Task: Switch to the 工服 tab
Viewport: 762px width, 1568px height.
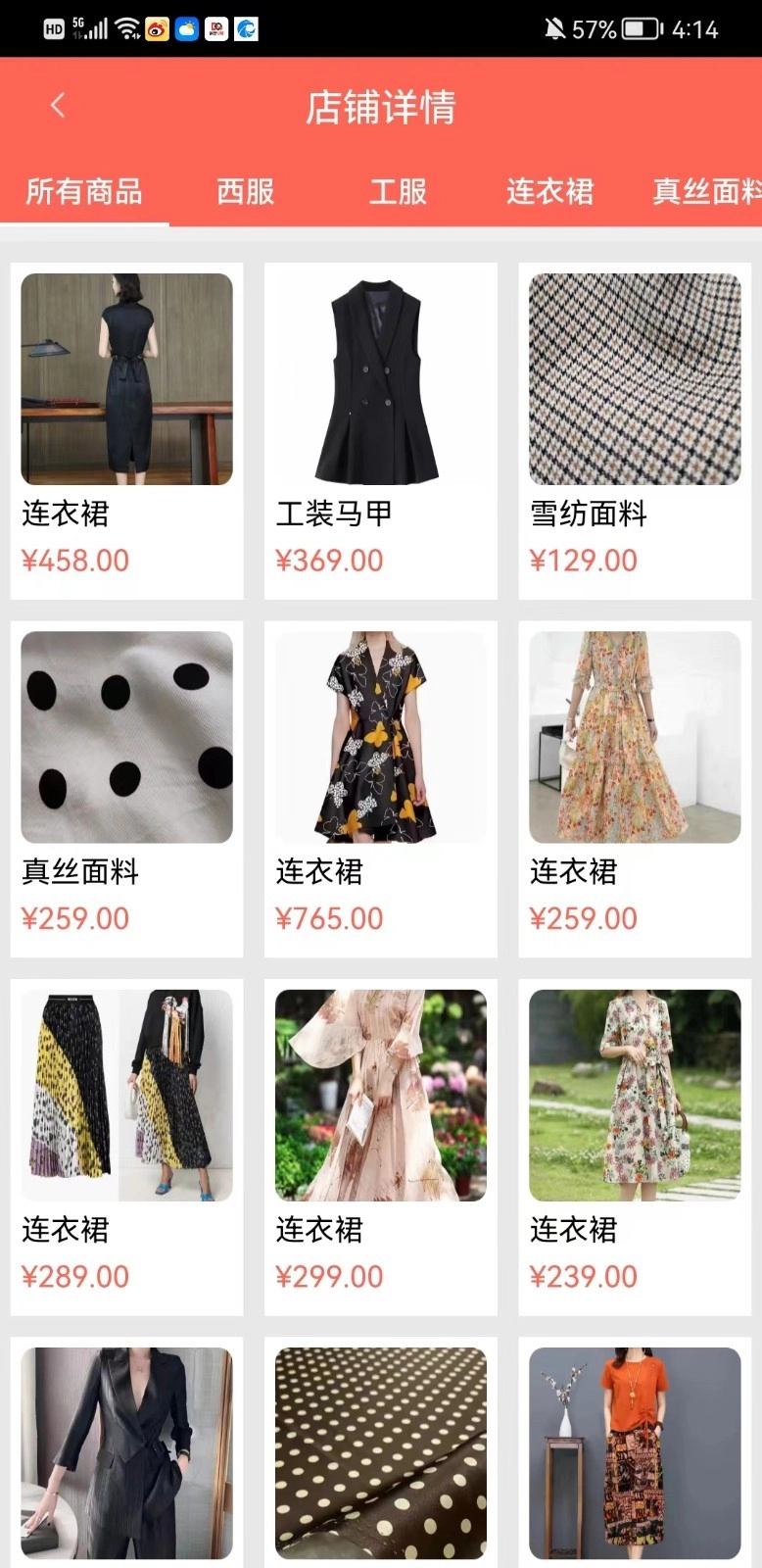Action: click(x=398, y=191)
